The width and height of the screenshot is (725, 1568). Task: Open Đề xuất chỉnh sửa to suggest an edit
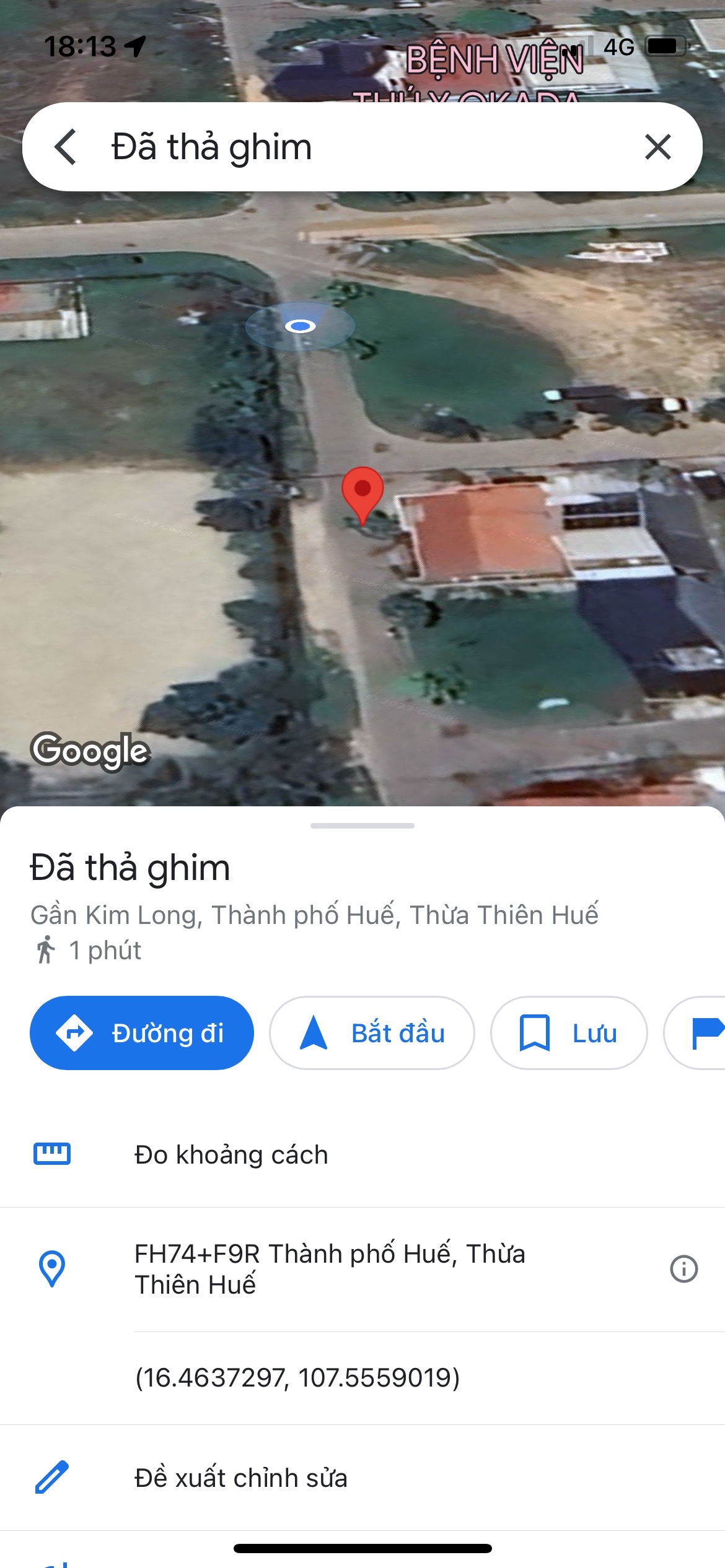pos(240,1478)
